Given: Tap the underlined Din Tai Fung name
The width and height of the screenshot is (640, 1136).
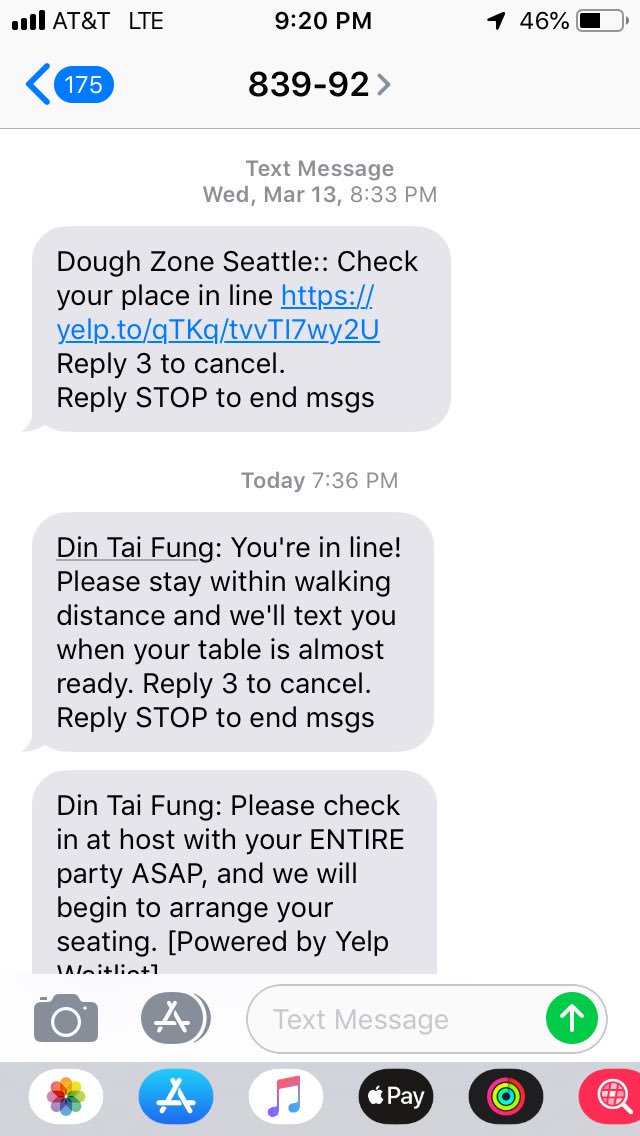Looking at the screenshot, I should pyautogui.click(x=136, y=548).
